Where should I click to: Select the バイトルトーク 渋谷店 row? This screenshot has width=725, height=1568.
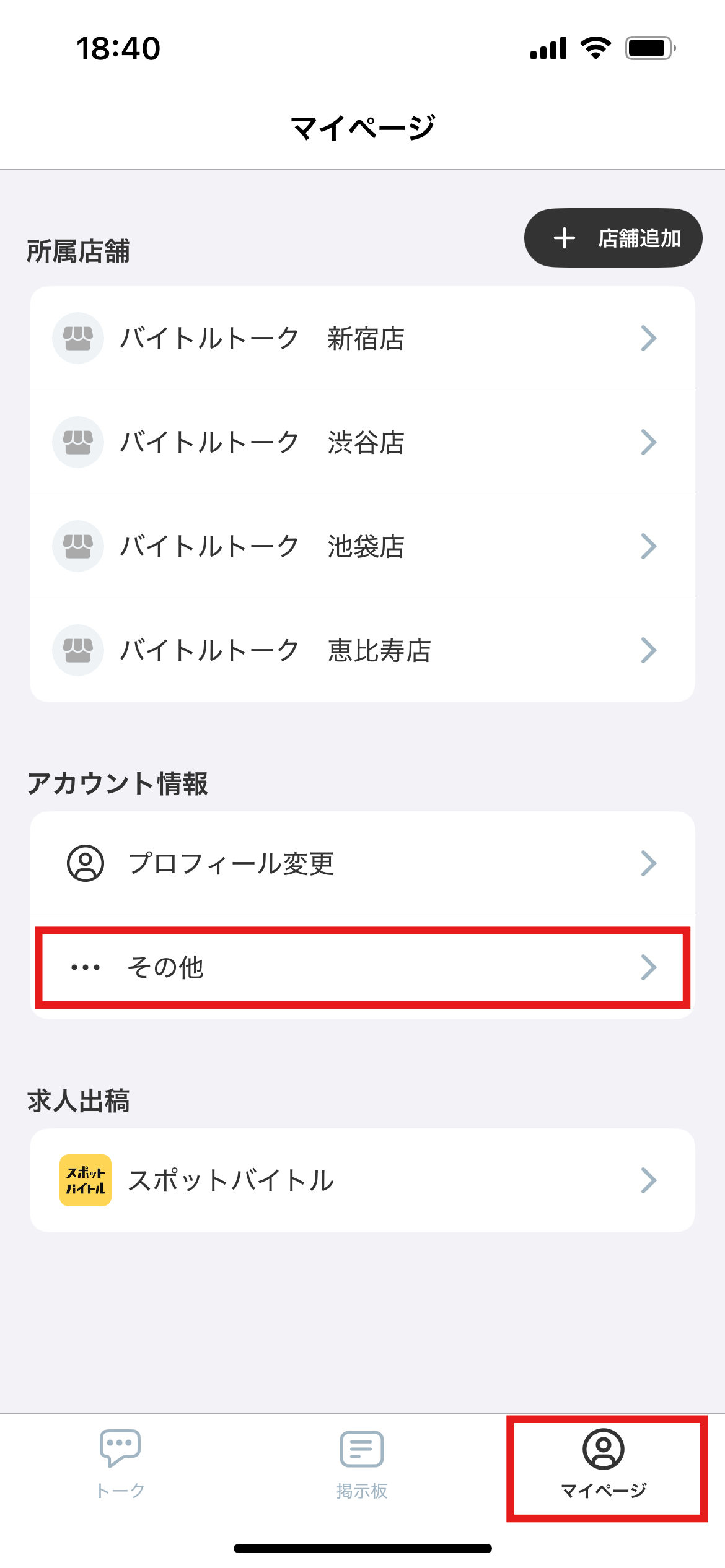click(x=362, y=442)
